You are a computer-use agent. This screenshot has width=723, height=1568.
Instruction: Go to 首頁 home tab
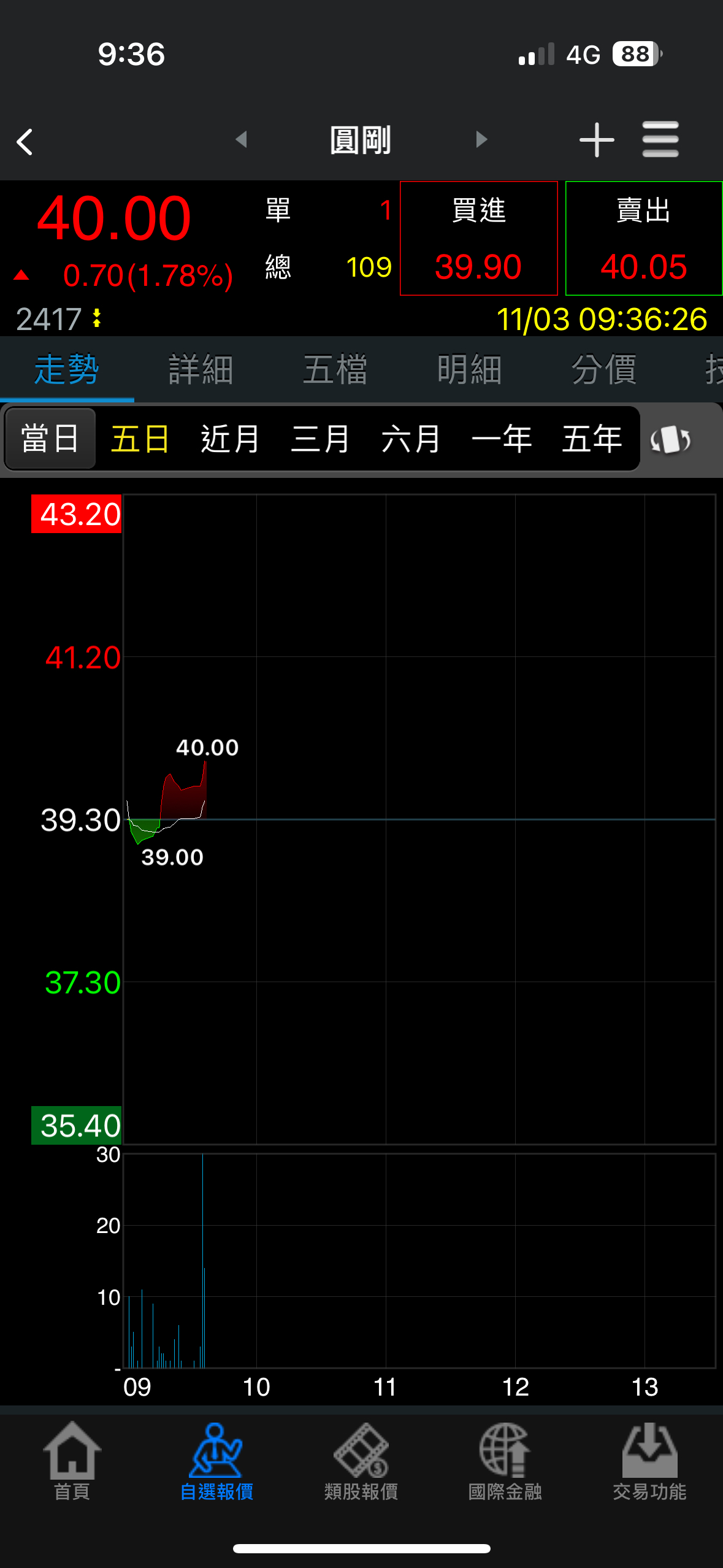pyautogui.click(x=72, y=1461)
